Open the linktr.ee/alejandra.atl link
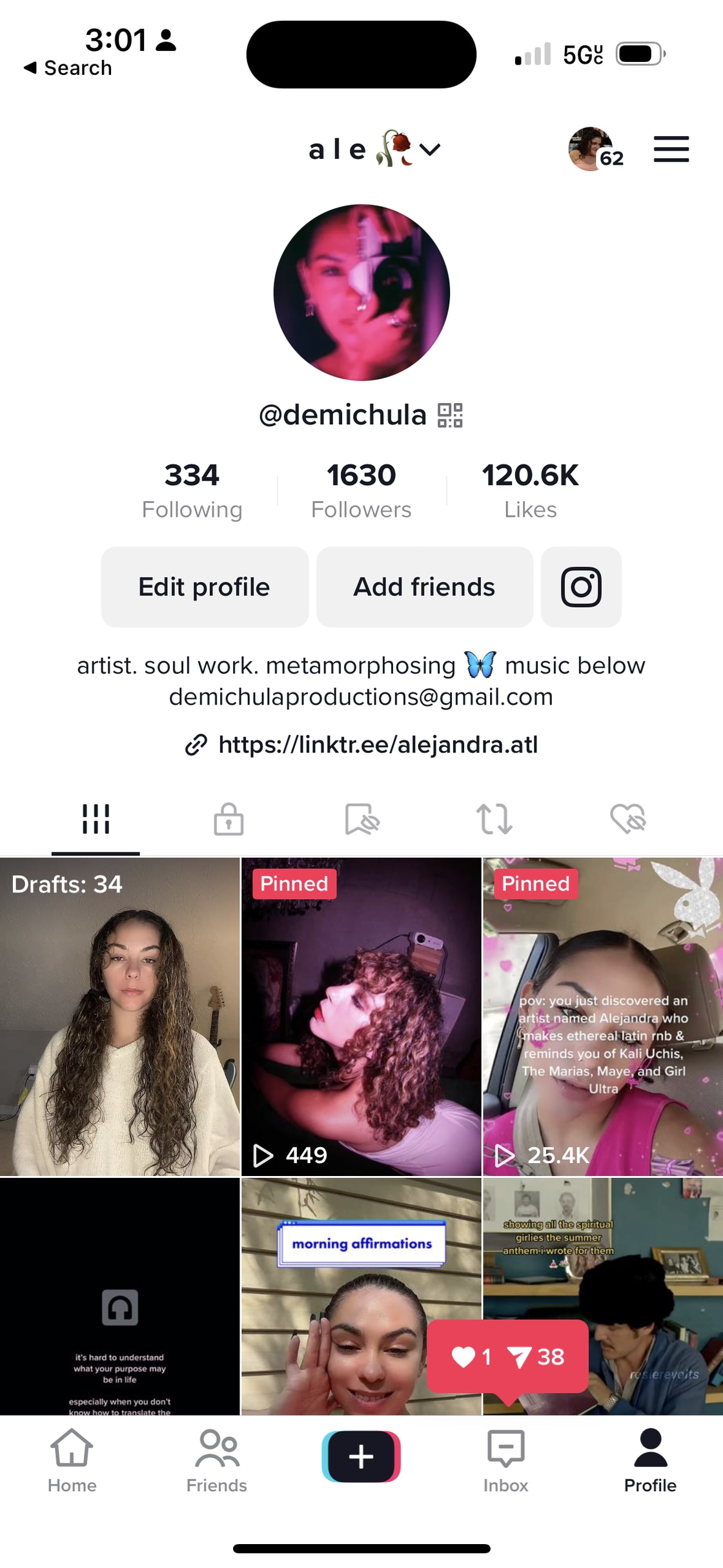Image resolution: width=723 pixels, height=1568 pixels. tap(378, 745)
